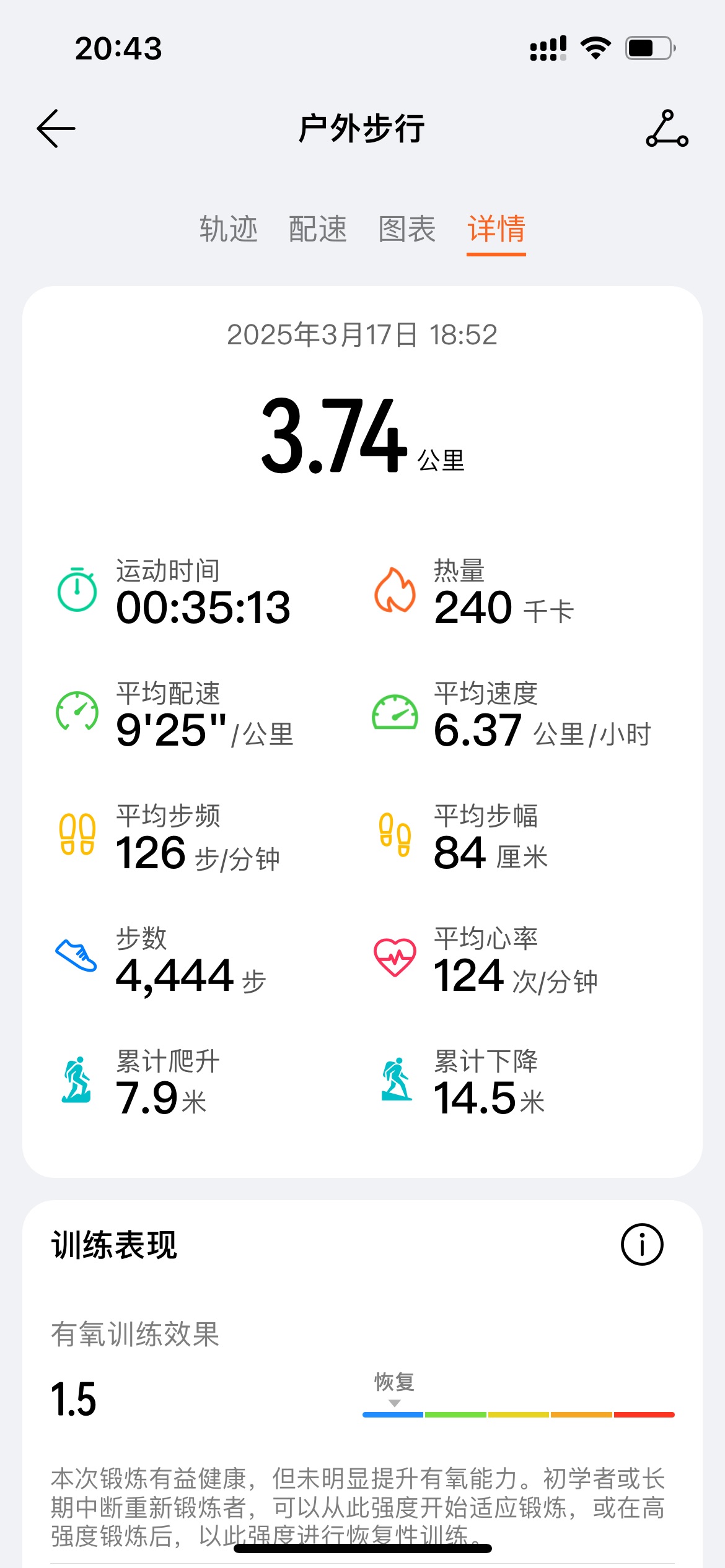Go back using the arrow icon
Image resolution: width=725 pixels, height=1568 pixels.
56,129
